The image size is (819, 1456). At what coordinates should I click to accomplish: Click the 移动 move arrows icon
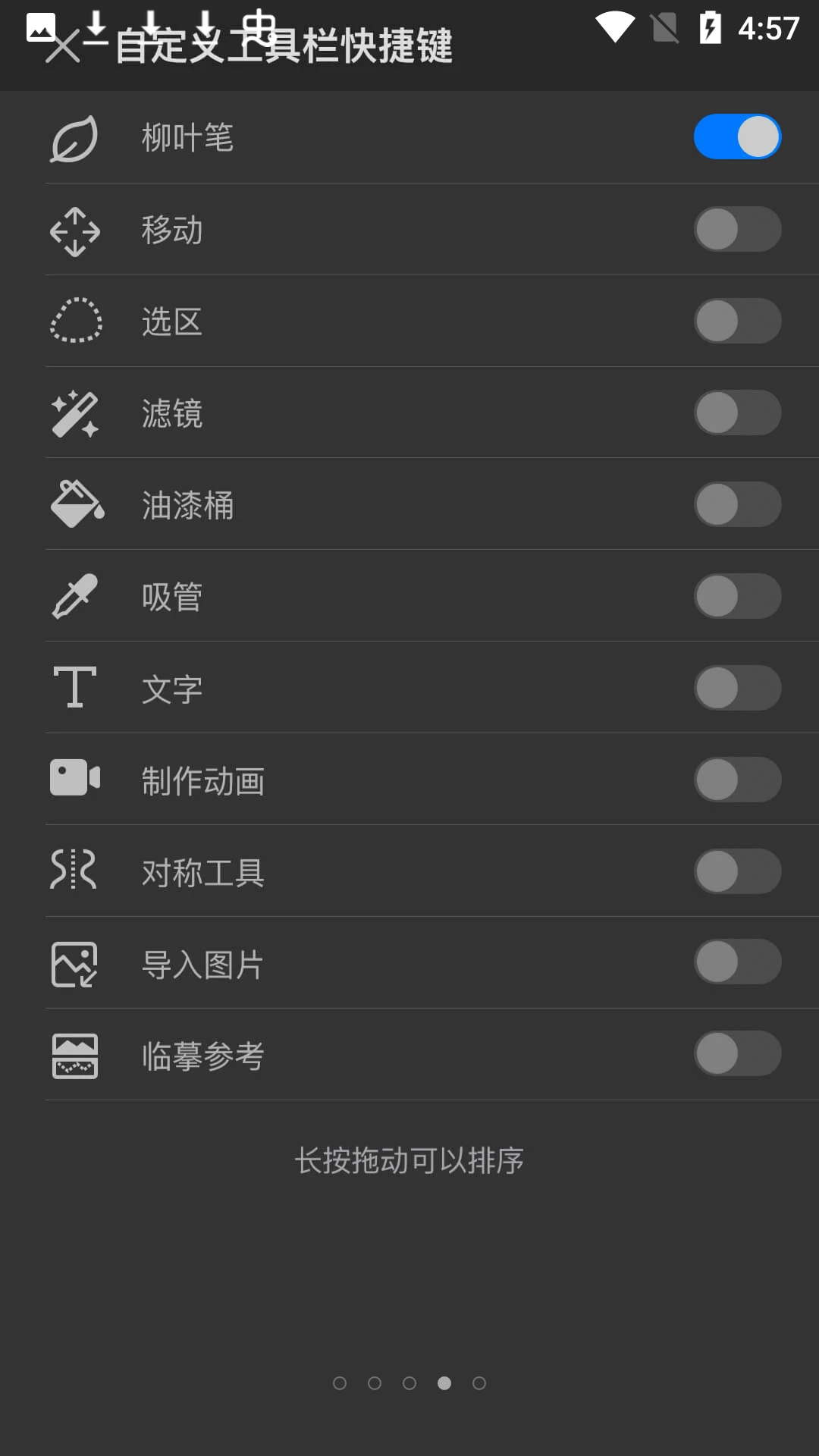[74, 230]
